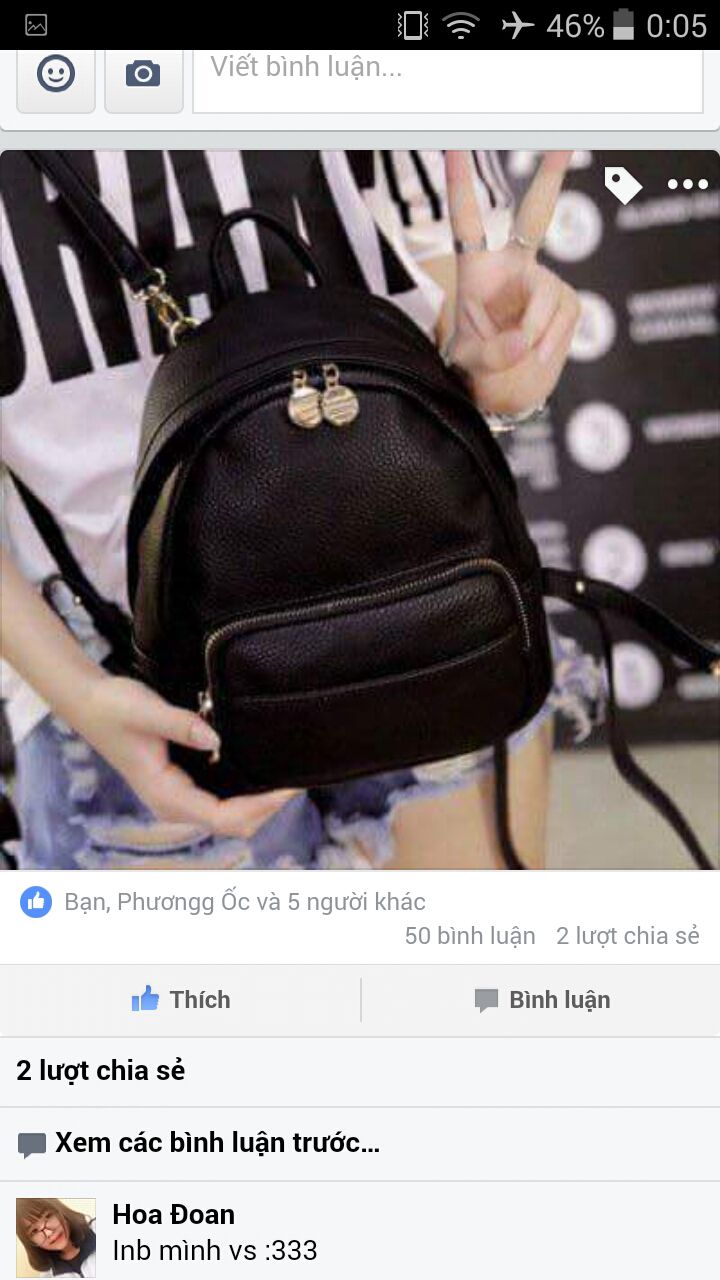Open the three-dot overflow menu on photo
This screenshot has width=720, height=1280.
pos(688,184)
